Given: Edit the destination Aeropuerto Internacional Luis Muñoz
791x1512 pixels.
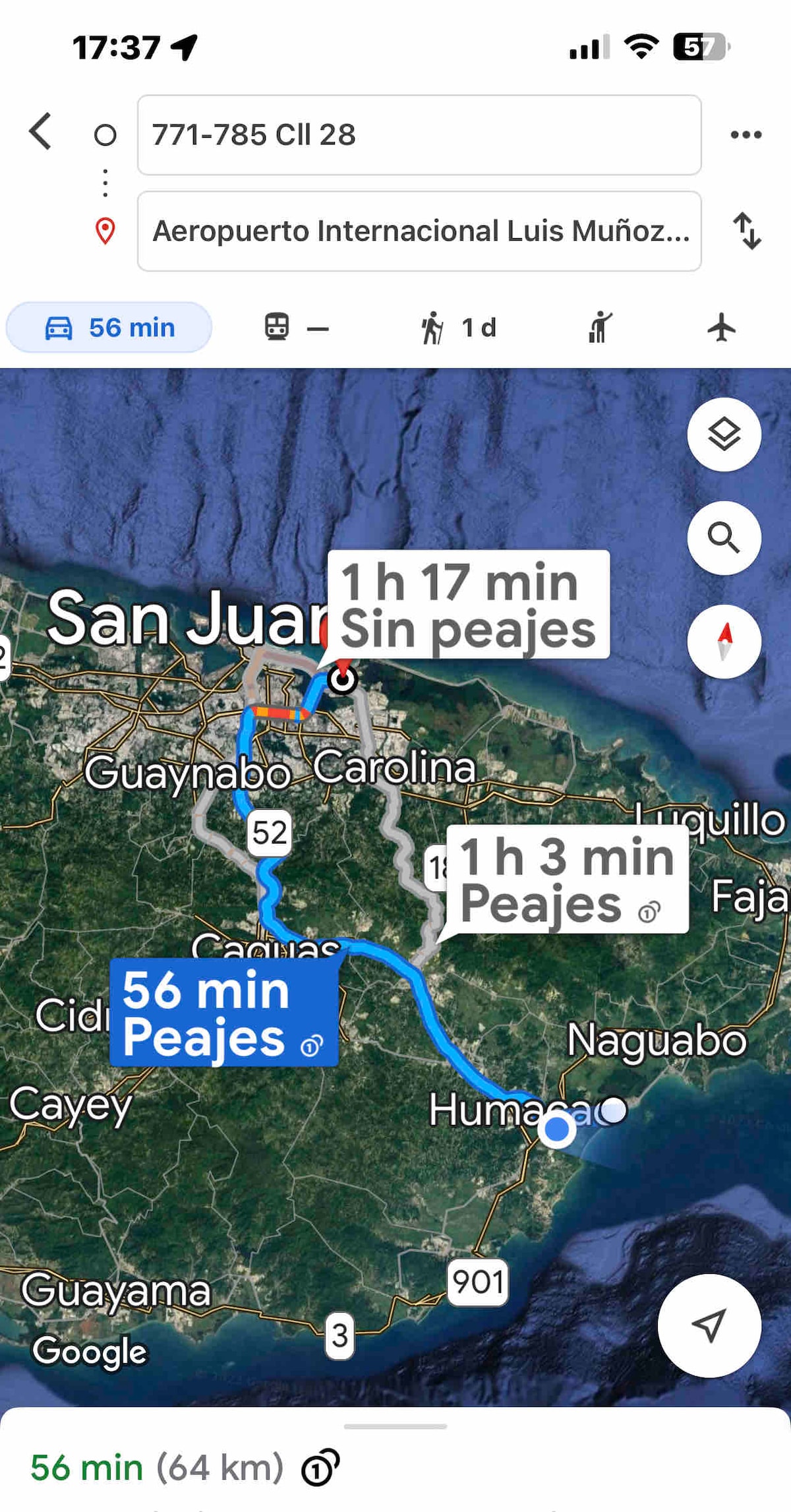Looking at the screenshot, I should 419,231.
